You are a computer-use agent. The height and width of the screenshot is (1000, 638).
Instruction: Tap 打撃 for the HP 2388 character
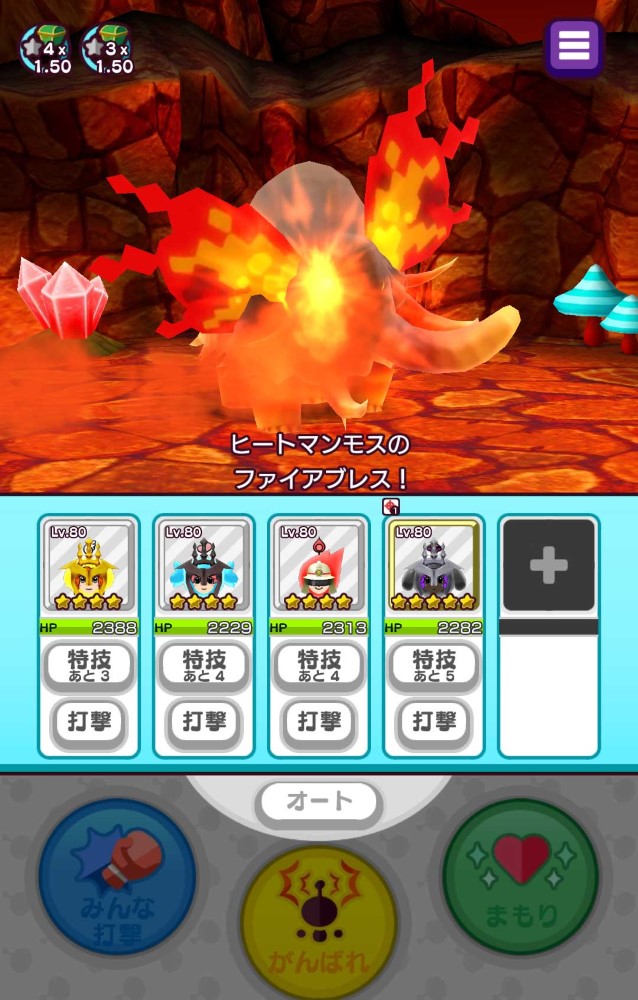click(x=89, y=718)
